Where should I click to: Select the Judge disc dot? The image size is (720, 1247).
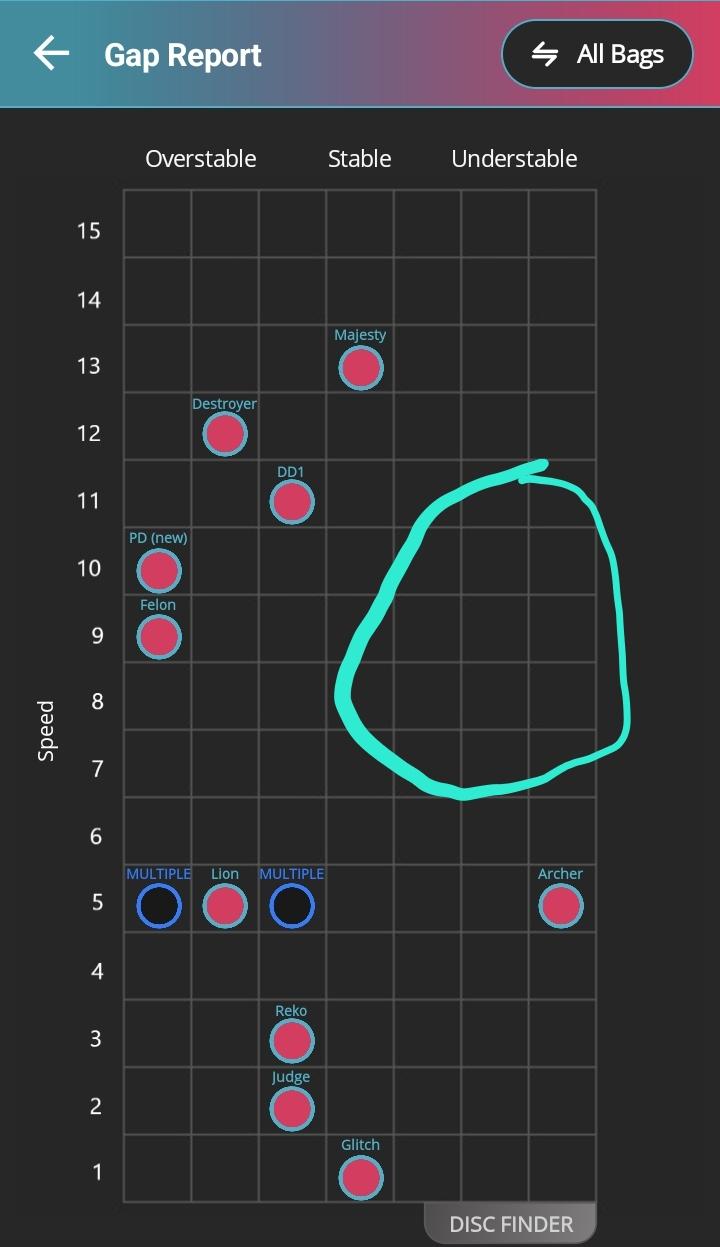pyautogui.click(x=292, y=1108)
